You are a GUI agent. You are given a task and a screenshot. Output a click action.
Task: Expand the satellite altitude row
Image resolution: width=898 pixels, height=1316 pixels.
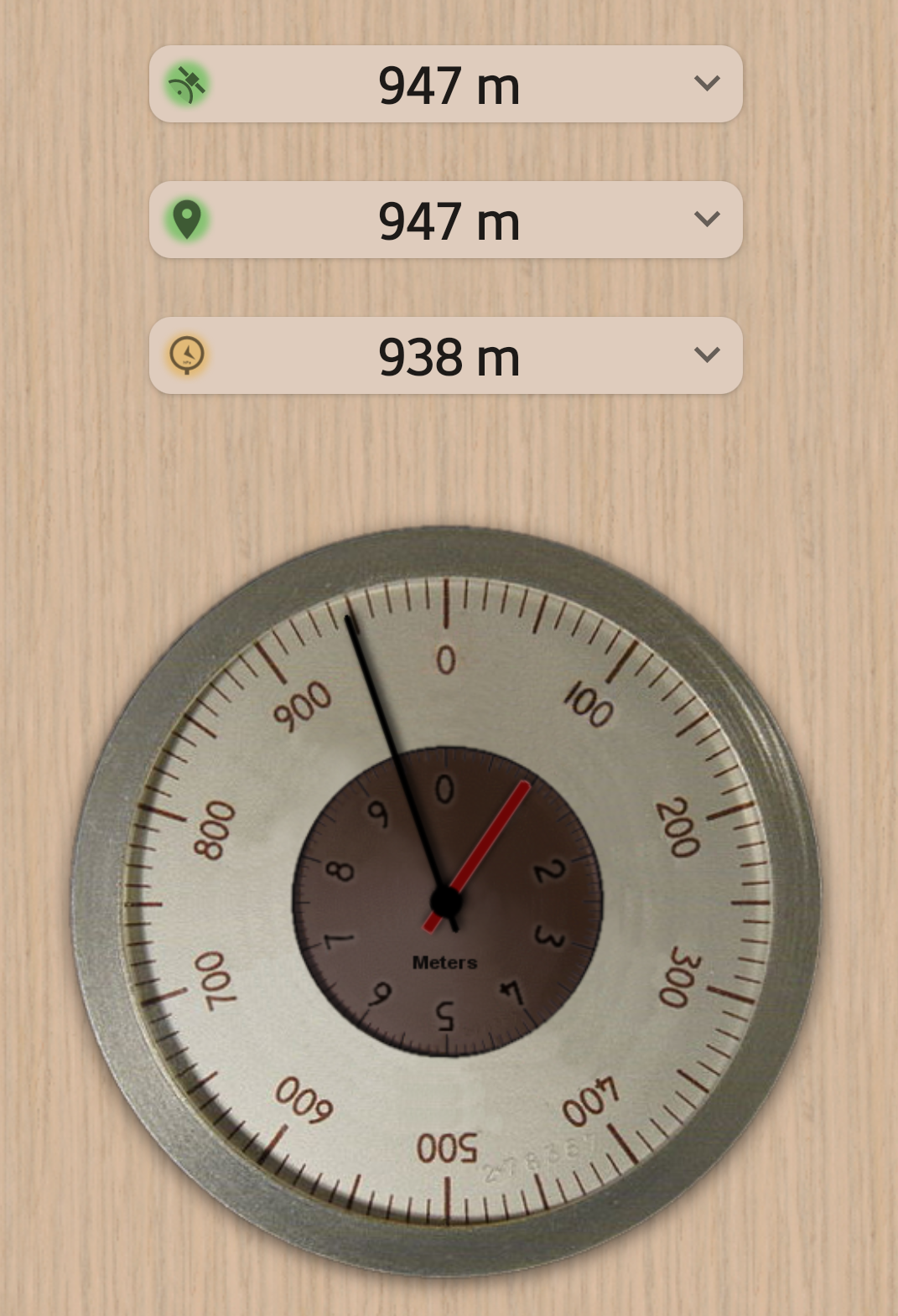tap(707, 84)
